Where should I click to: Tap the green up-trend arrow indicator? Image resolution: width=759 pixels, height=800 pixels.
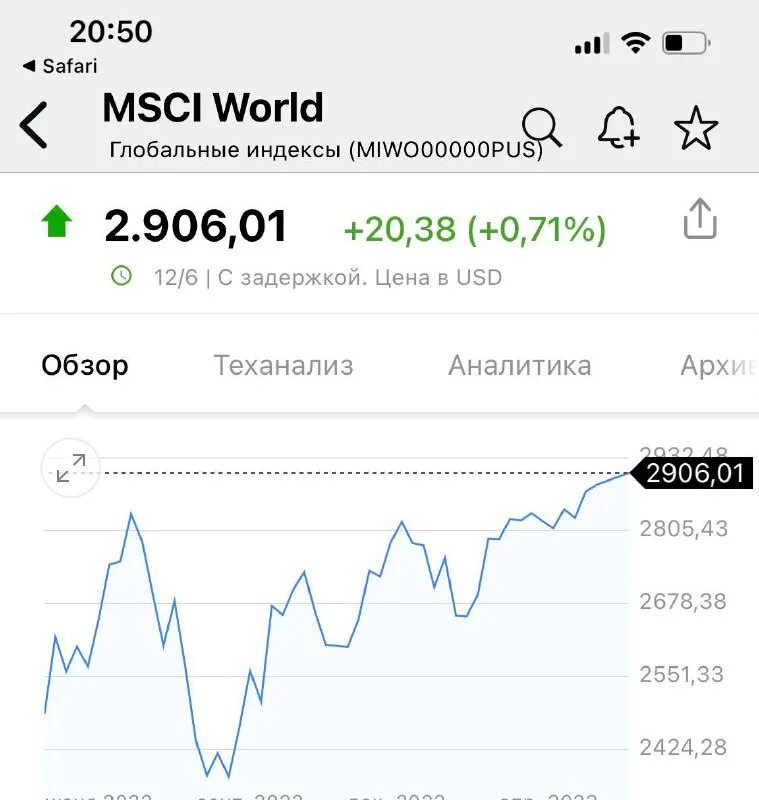(58, 222)
